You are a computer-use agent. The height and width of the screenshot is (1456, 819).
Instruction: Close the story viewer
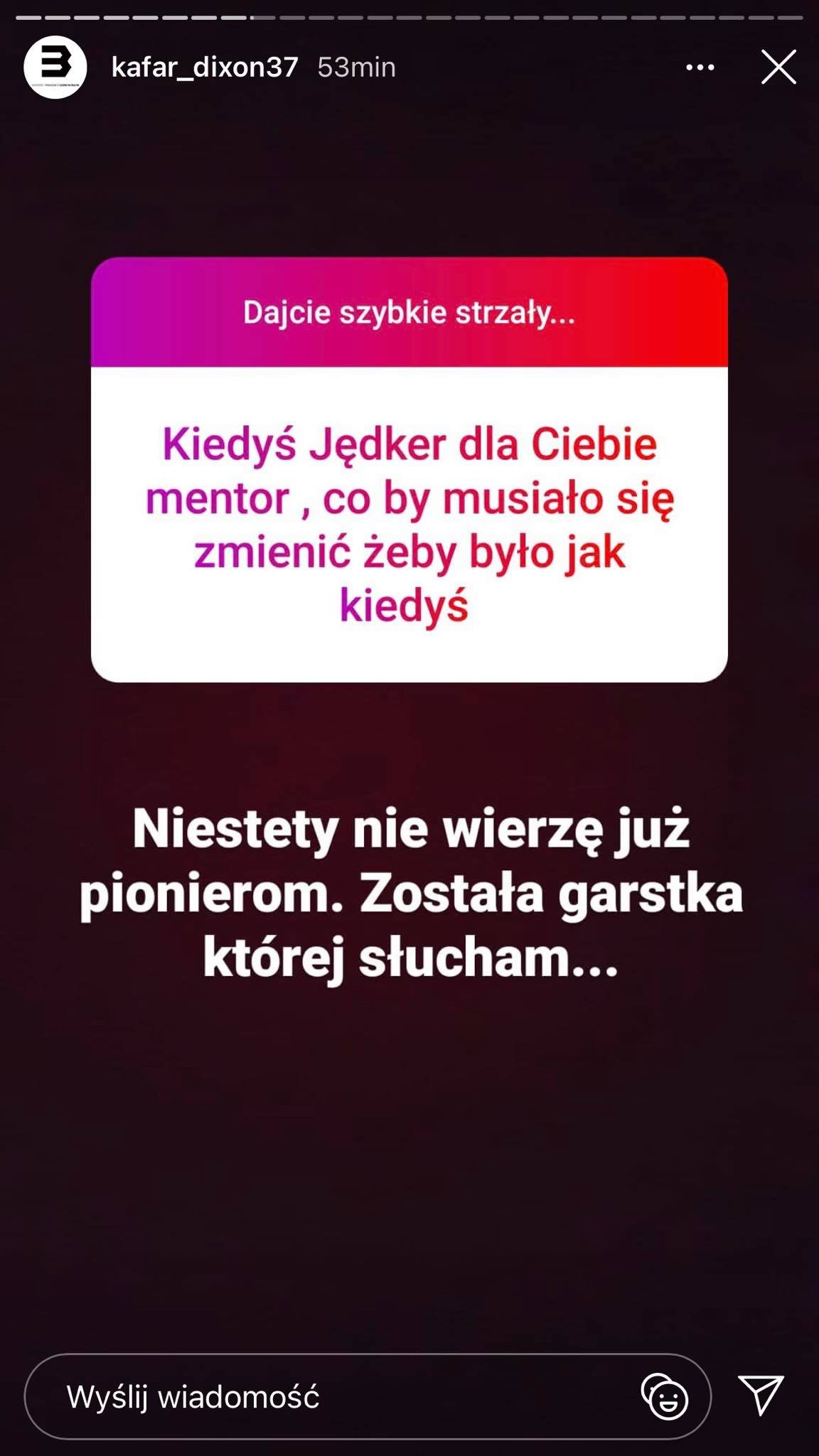(x=778, y=67)
